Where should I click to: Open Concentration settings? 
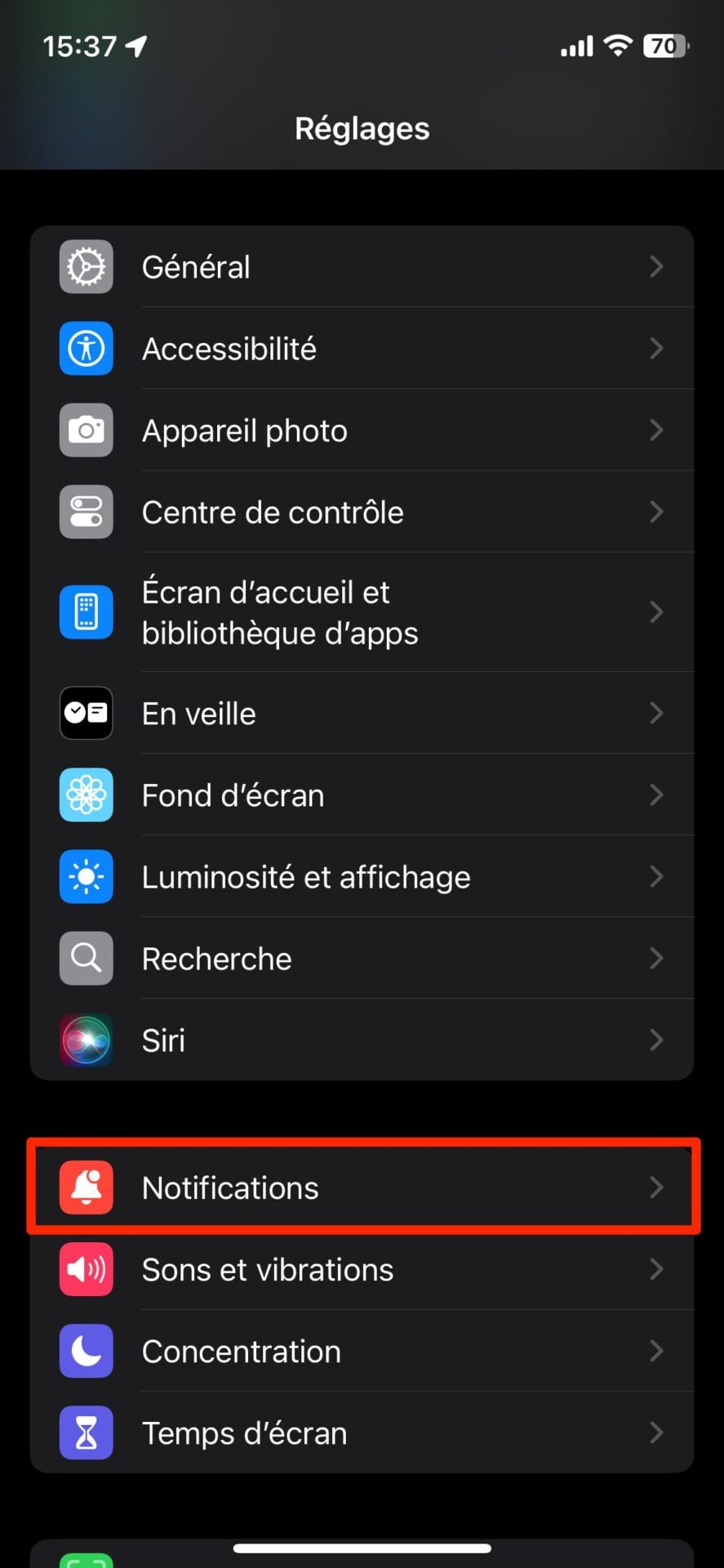click(x=362, y=1351)
